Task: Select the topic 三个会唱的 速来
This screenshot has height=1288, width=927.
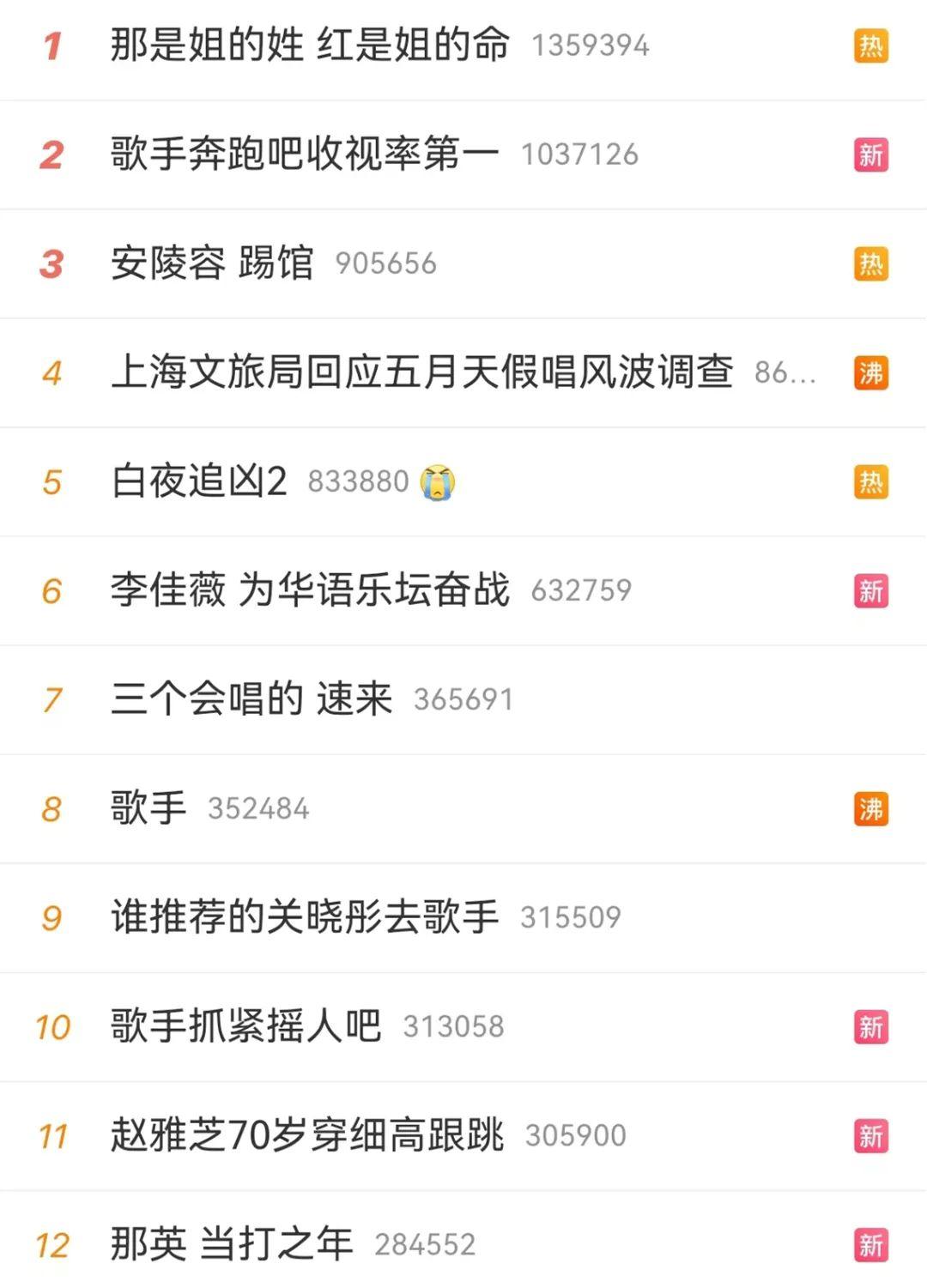Action: (251, 699)
